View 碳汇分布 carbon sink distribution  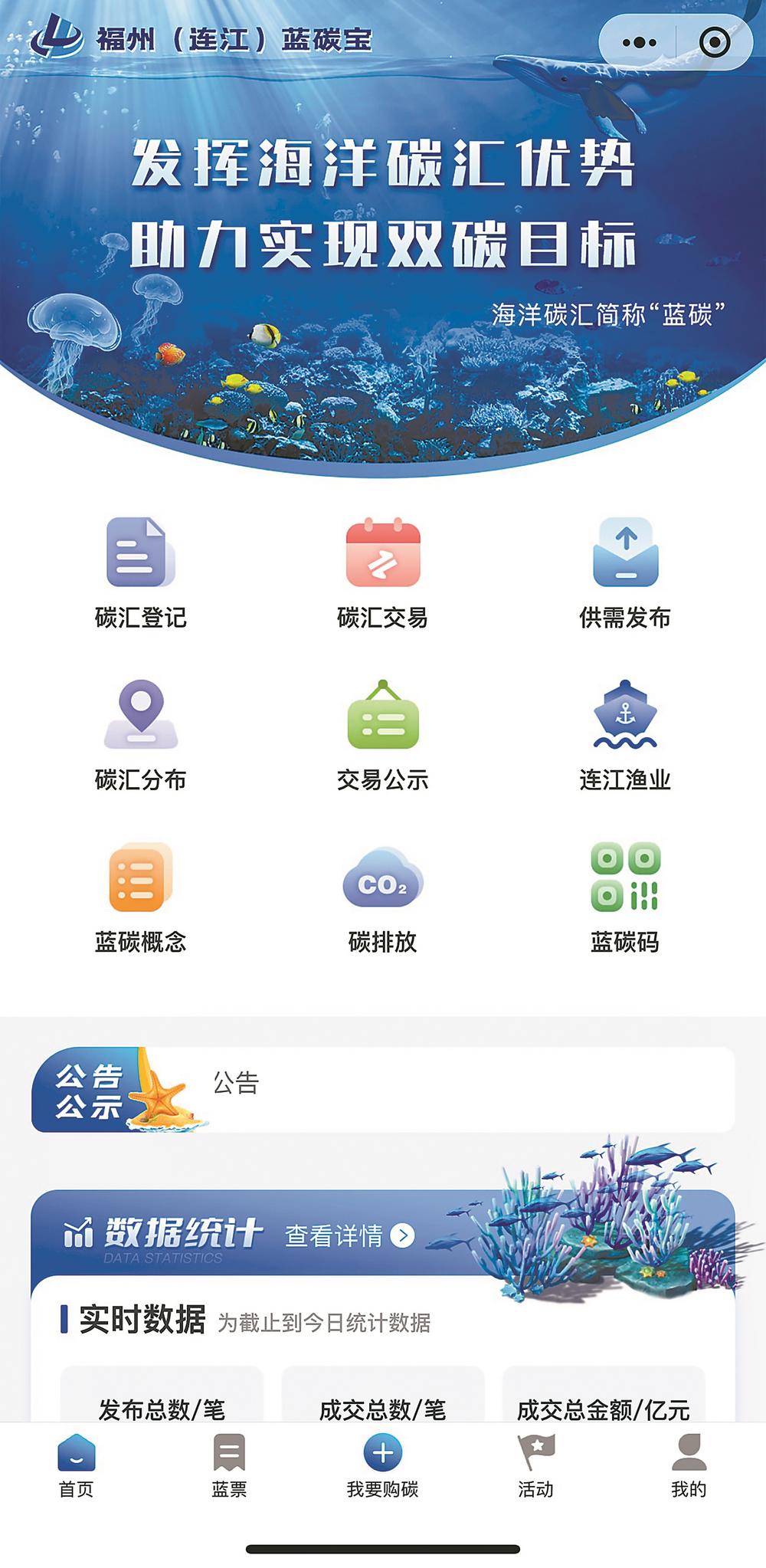[140, 736]
